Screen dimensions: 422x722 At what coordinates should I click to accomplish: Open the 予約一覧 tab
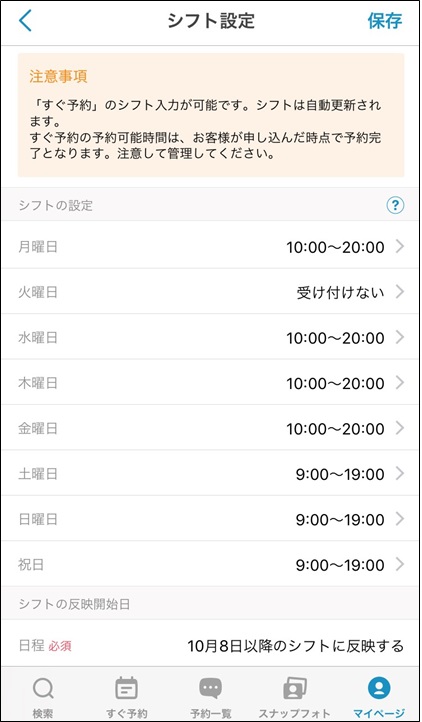[211, 696]
